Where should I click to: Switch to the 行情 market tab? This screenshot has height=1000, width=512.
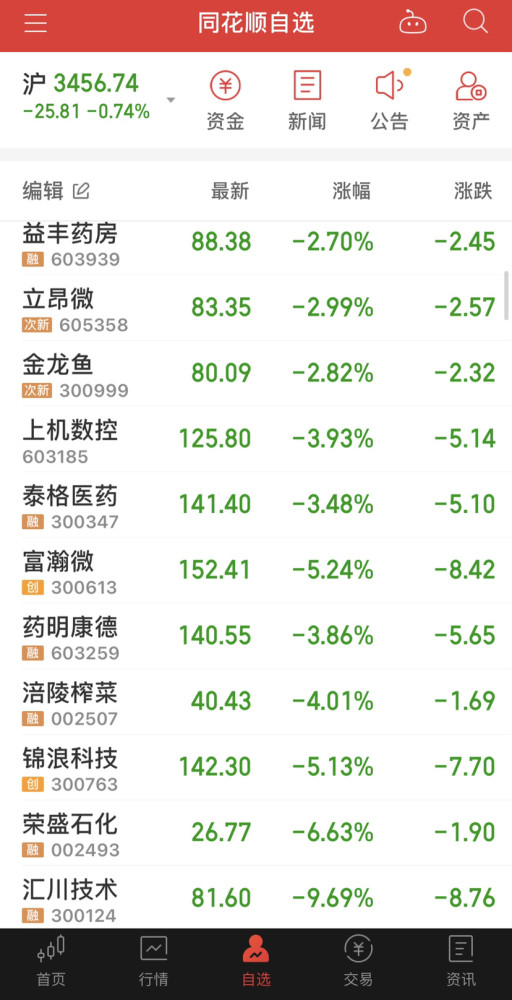(x=154, y=962)
